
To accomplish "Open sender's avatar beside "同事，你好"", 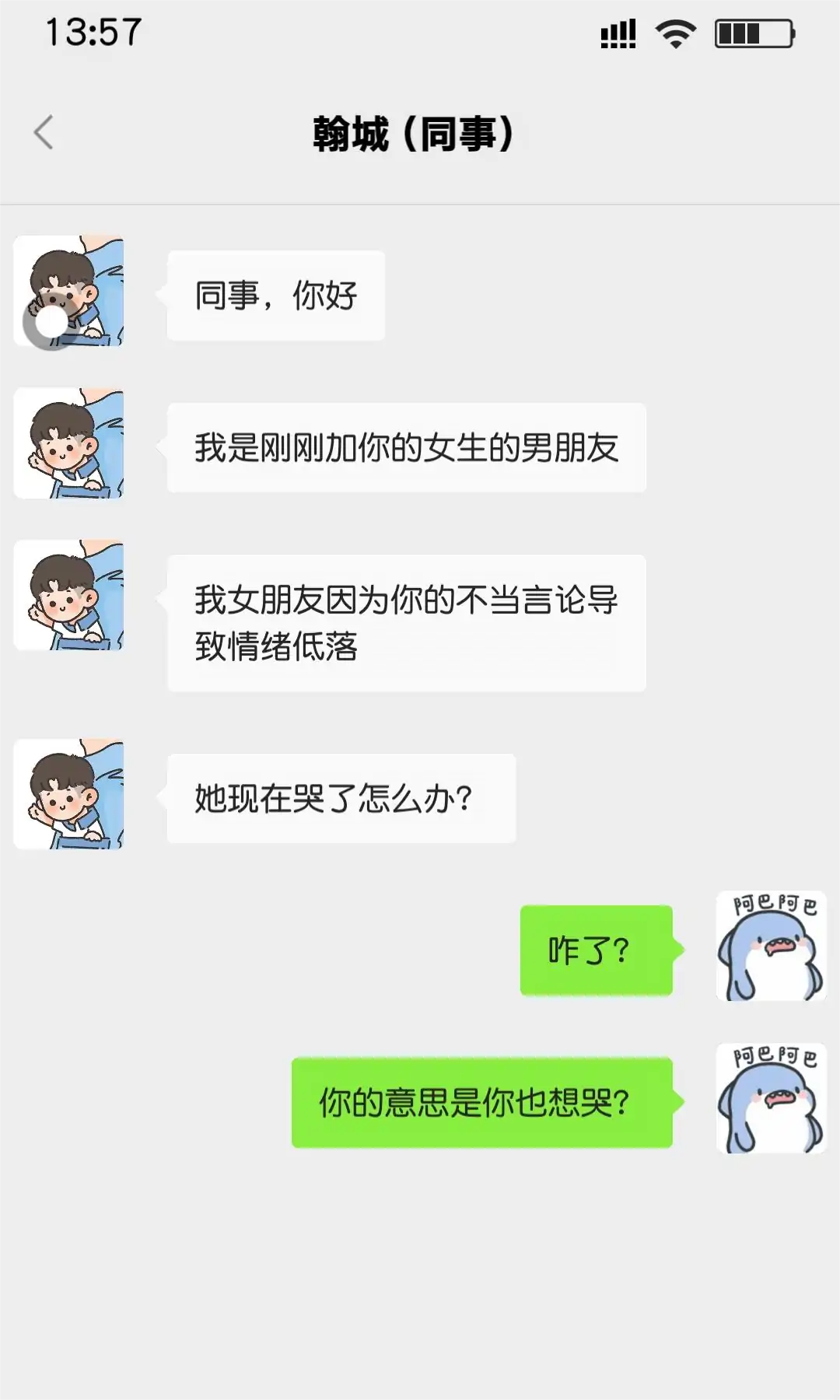I will (x=69, y=292).
